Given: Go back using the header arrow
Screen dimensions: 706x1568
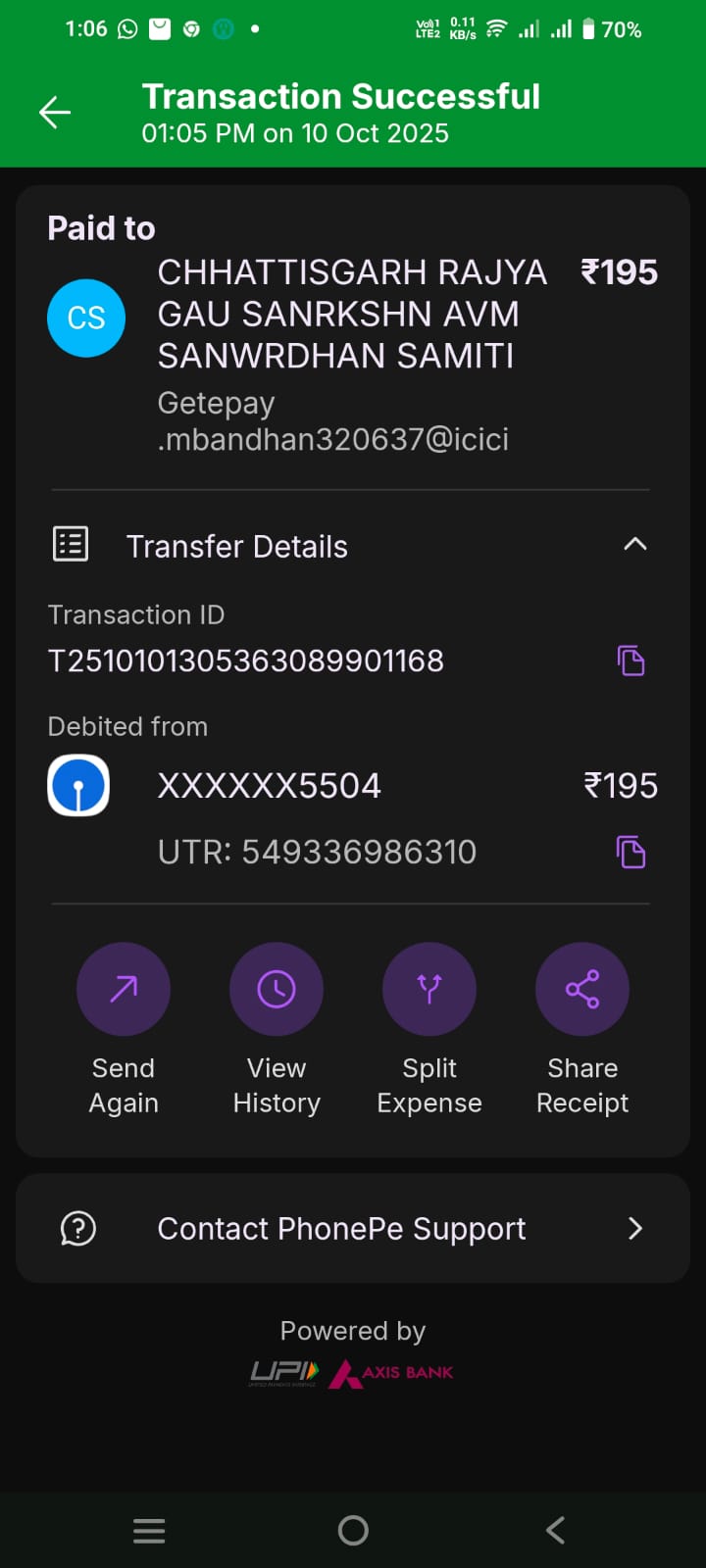Looking at the screenshot, I should (55, 113).
